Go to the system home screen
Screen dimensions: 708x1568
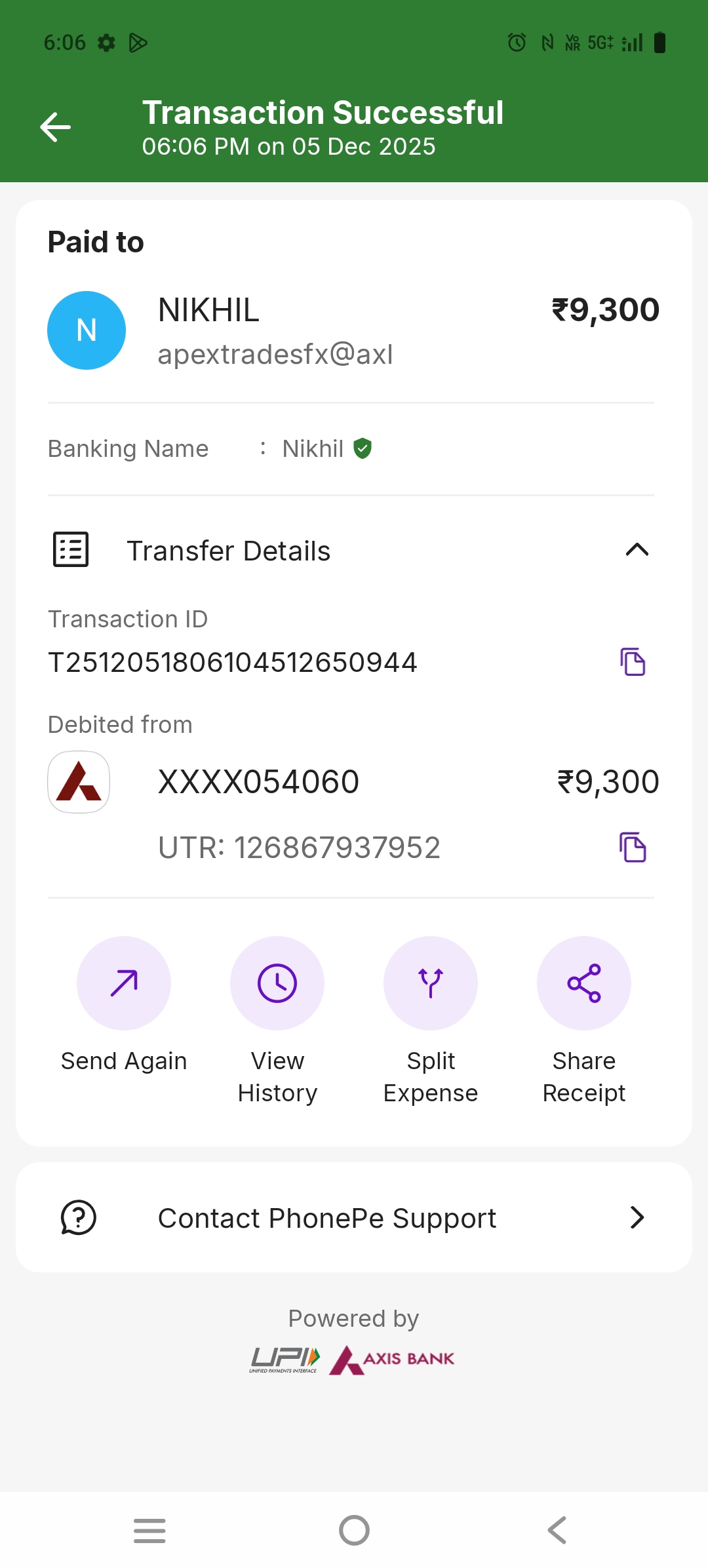coord(354,1531)
